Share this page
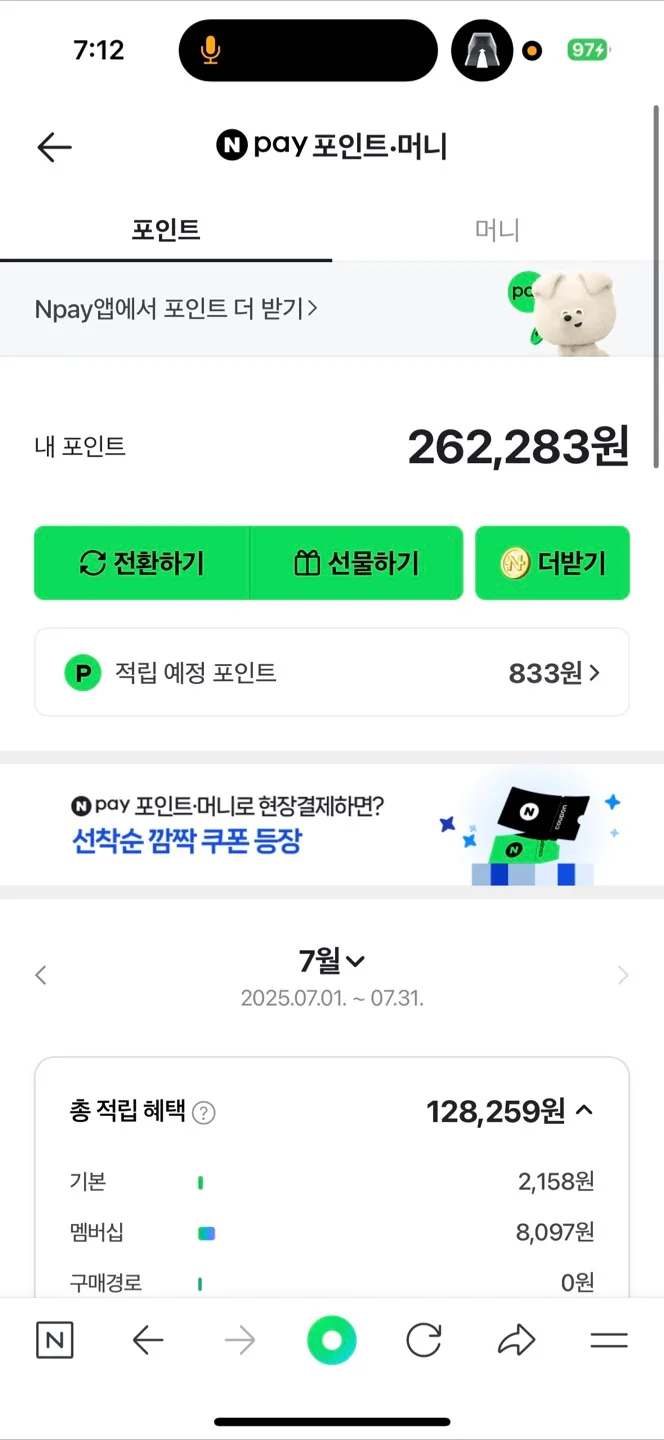The width and height of the screenshot is (664, 1440). pos(516,1340)
